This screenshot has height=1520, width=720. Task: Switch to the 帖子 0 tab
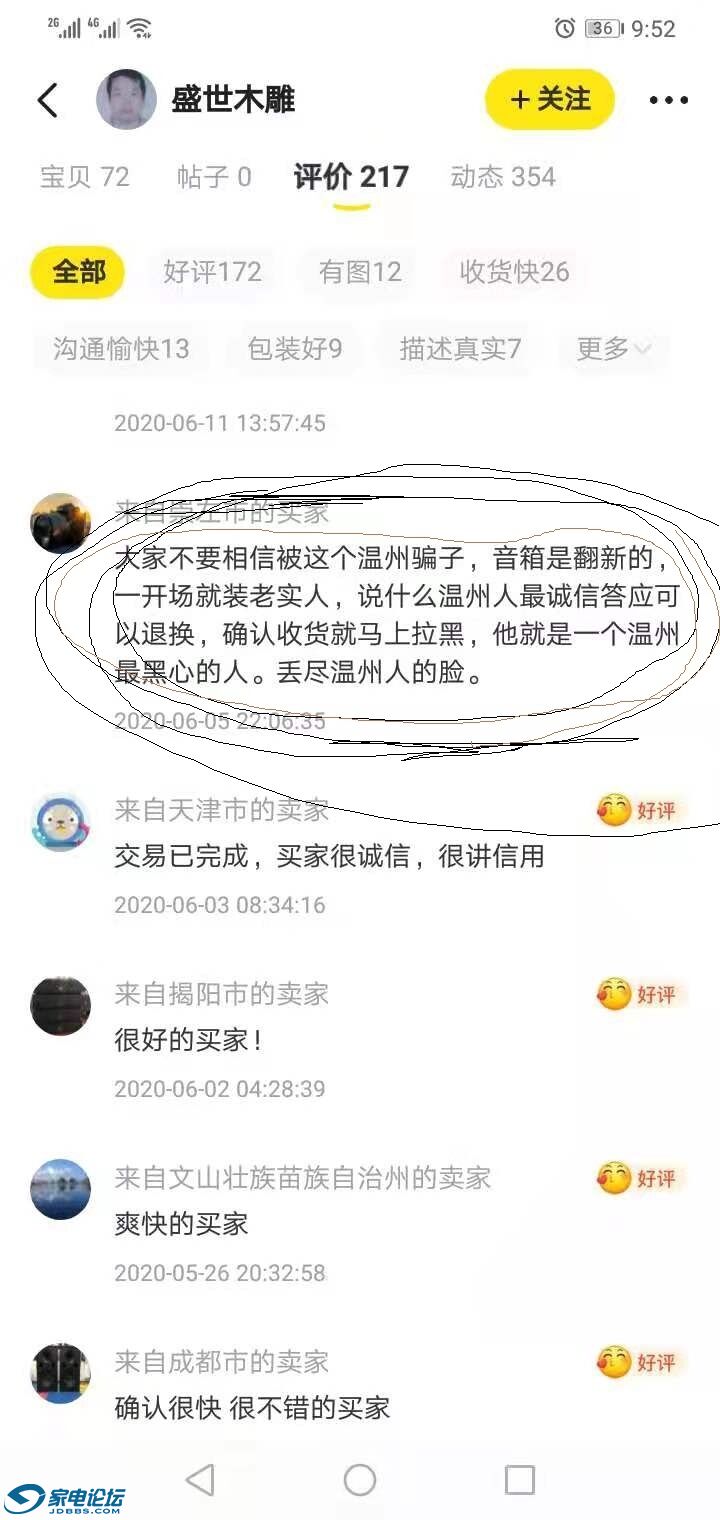(x=214, y=178)
